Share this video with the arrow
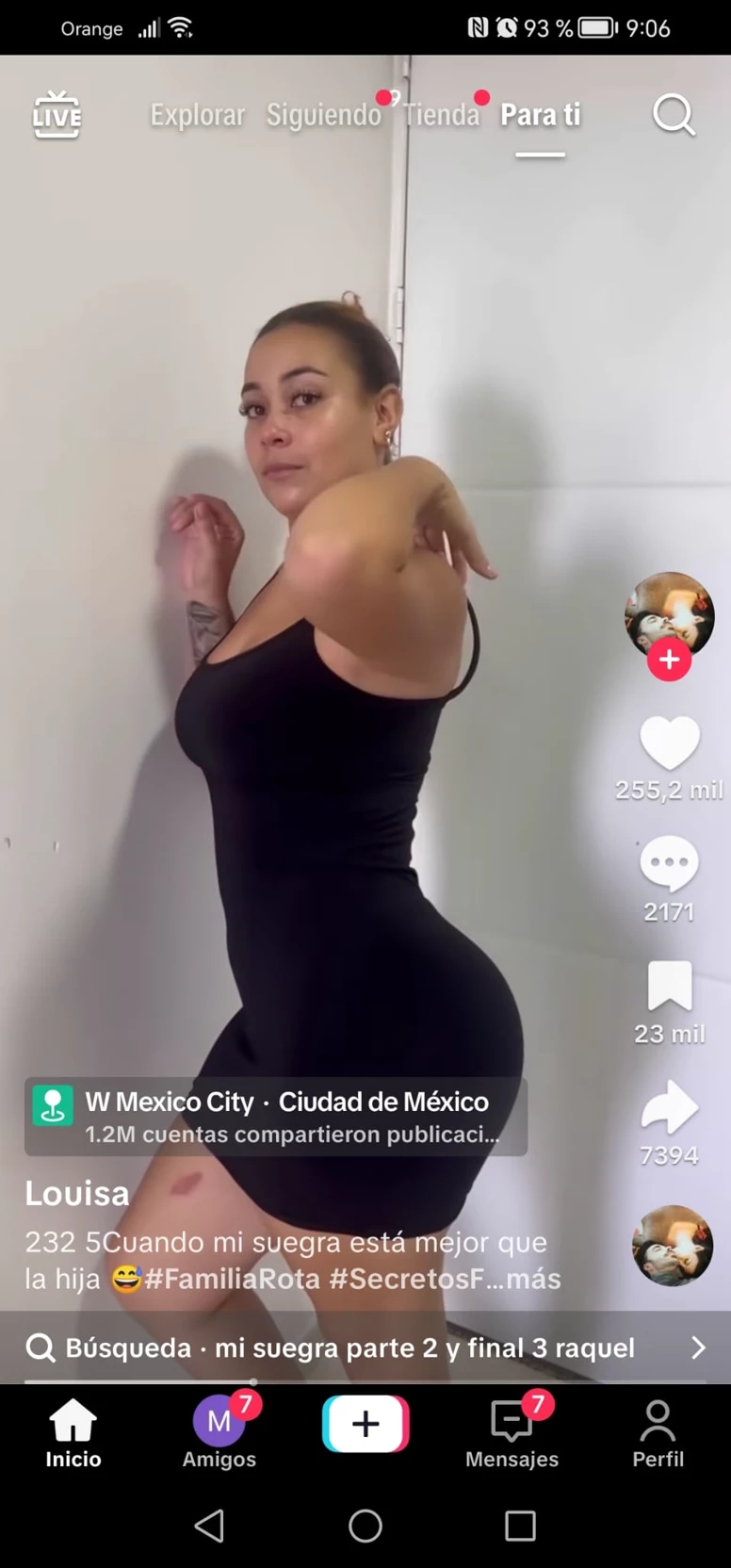This screenshot has height=1568, width=731. coord(669,1107)
